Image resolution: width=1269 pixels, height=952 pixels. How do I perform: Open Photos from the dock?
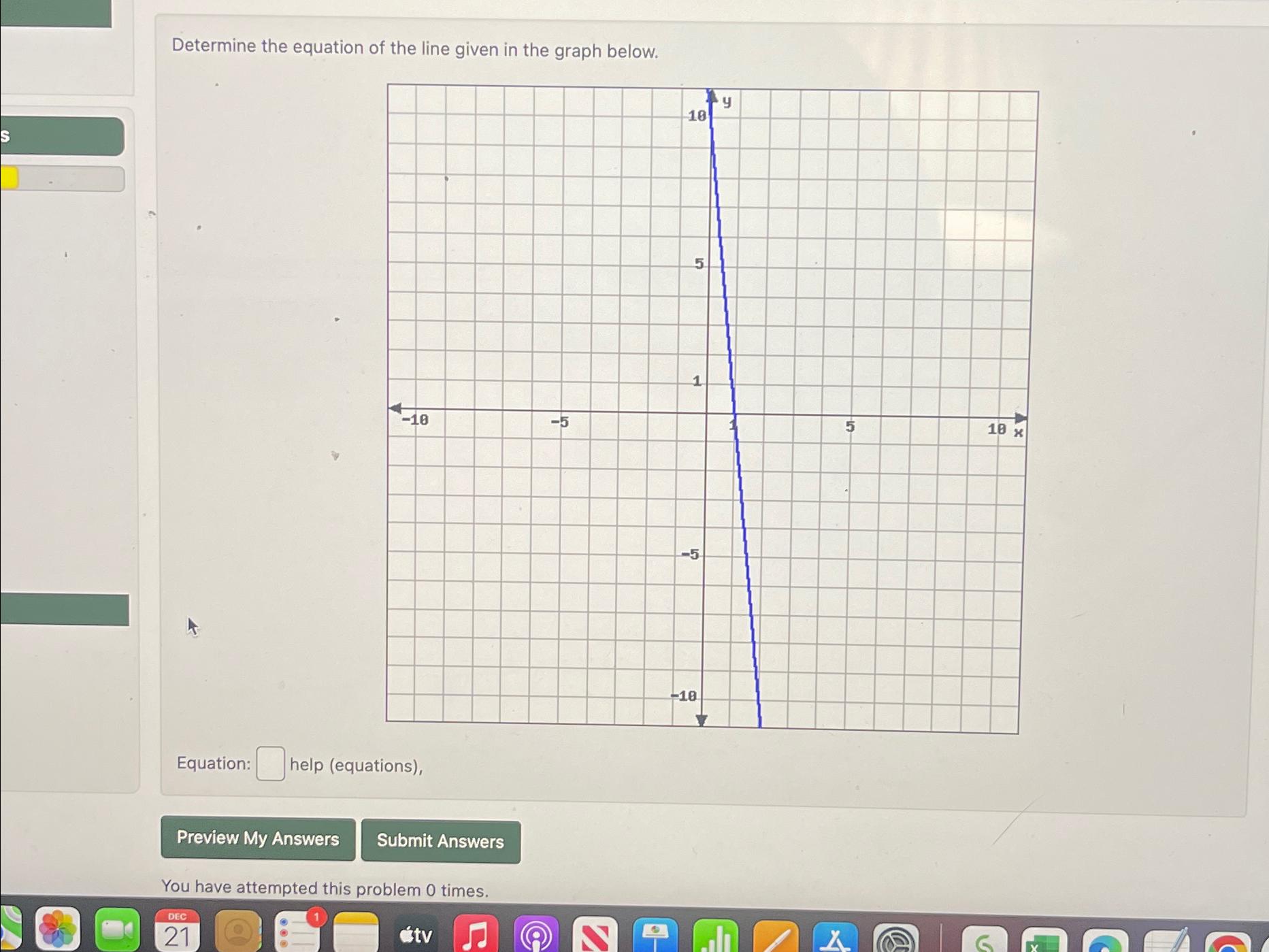pyautogui.click(x=57, y=930)
